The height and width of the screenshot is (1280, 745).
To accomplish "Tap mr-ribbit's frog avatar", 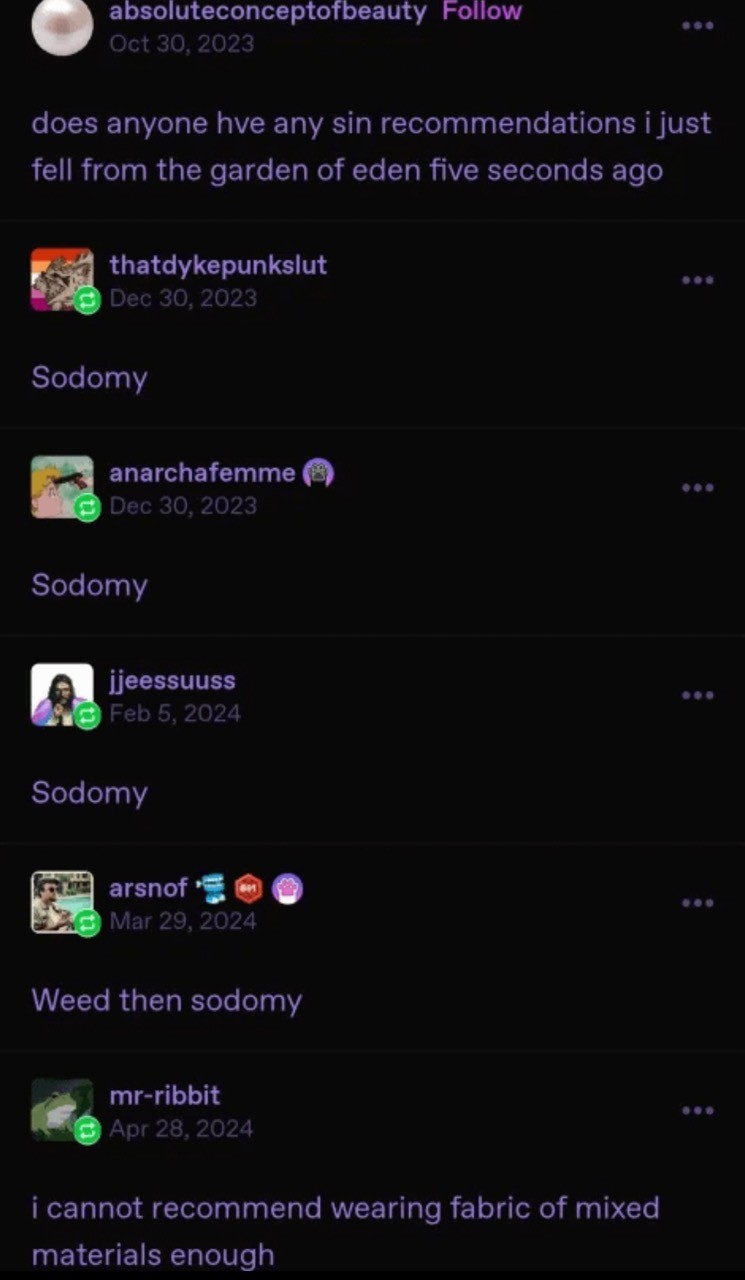I will pyautogui.click(x=62, y=1110).
